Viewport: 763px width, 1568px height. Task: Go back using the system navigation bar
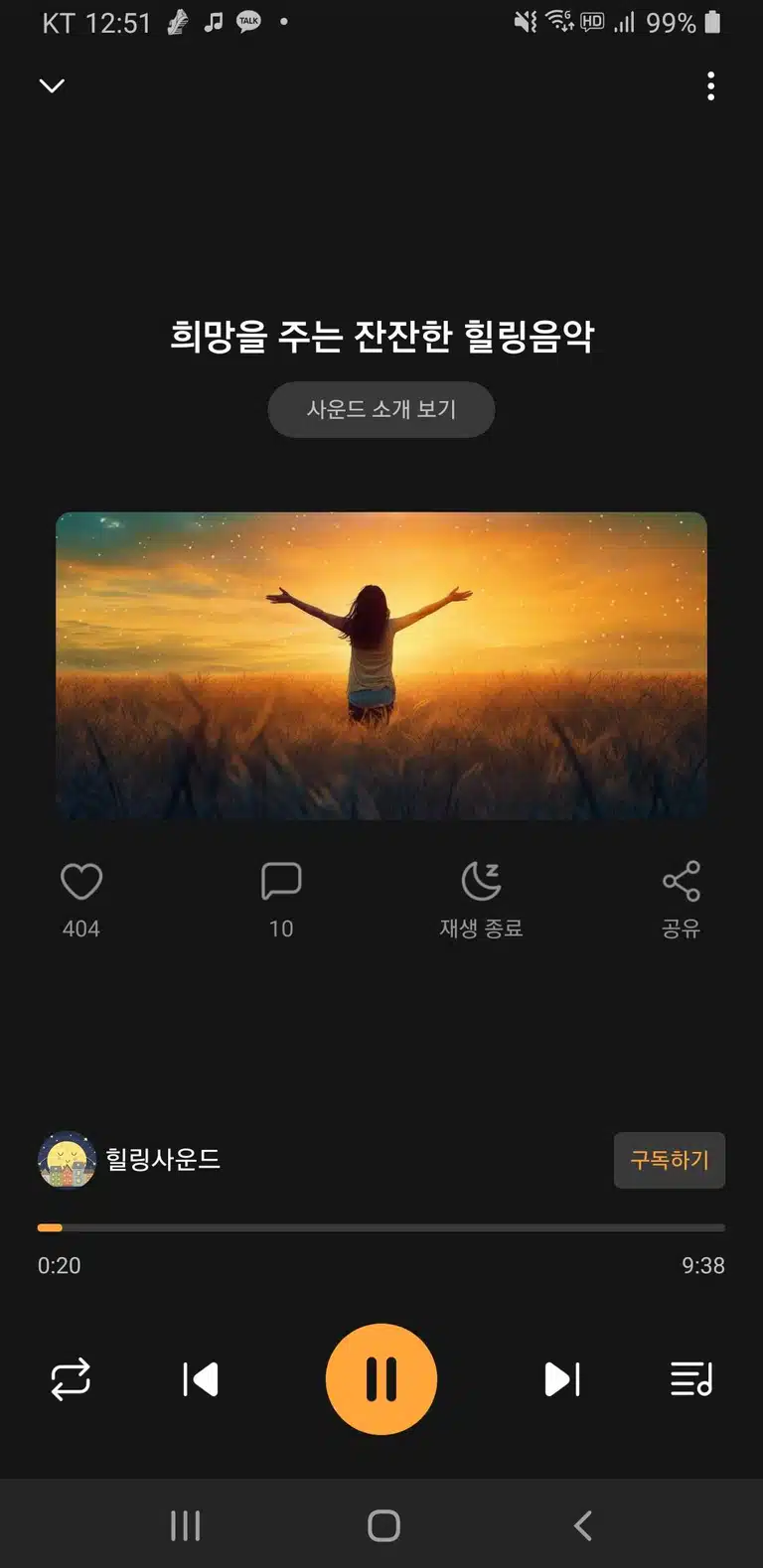tap(583, 1525)
